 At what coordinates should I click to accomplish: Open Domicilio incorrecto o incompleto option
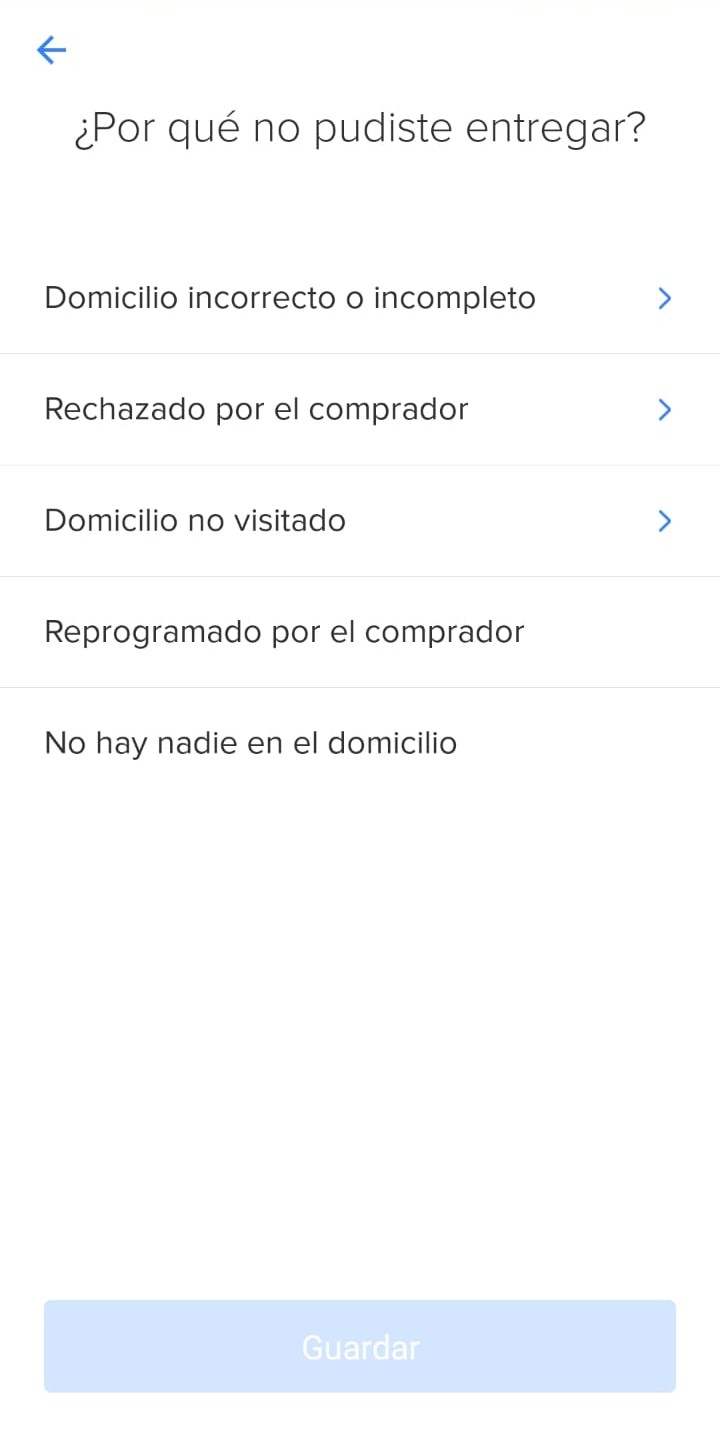pos(359,298)
